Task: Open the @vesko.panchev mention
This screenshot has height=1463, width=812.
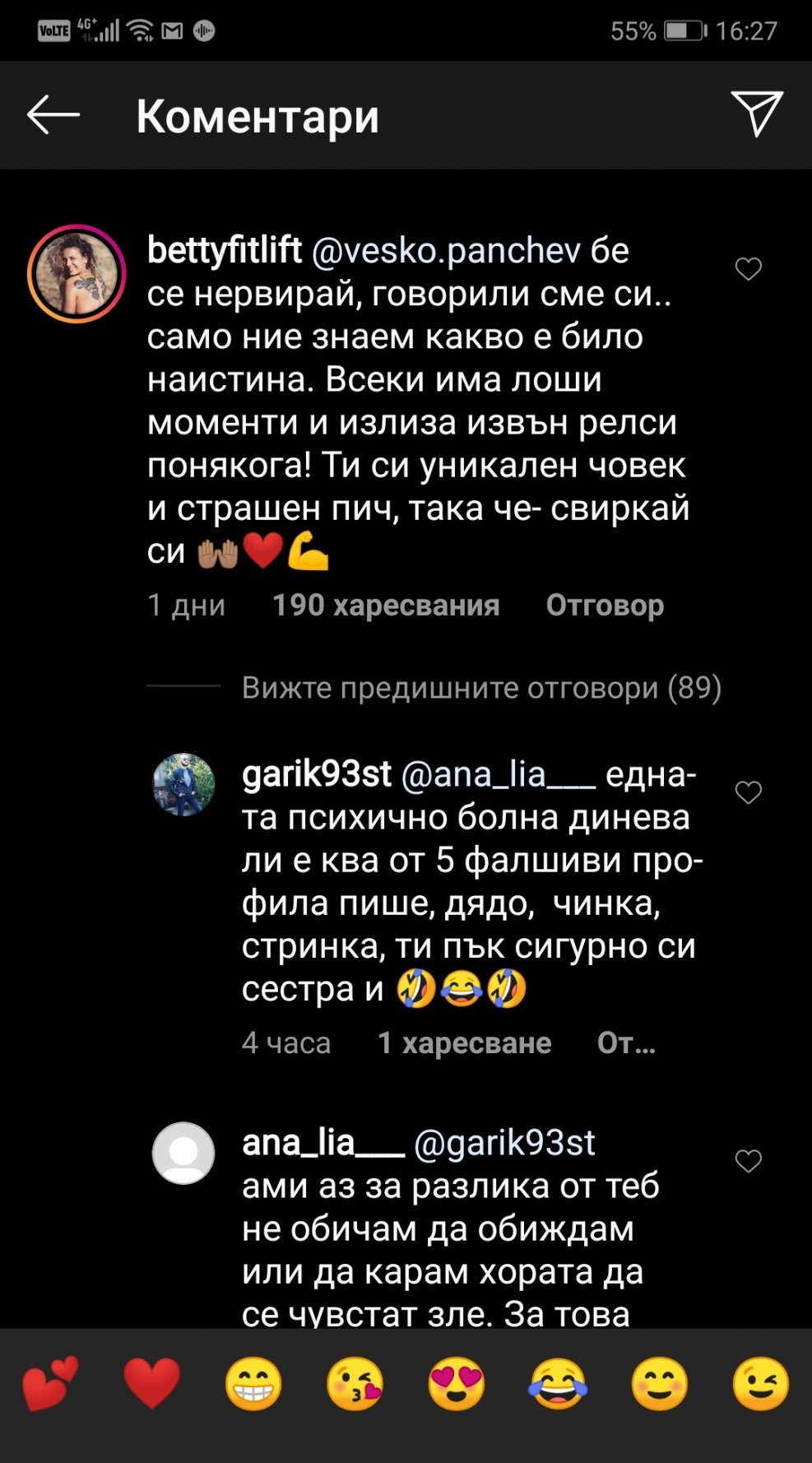Action: tap(446, 250)
